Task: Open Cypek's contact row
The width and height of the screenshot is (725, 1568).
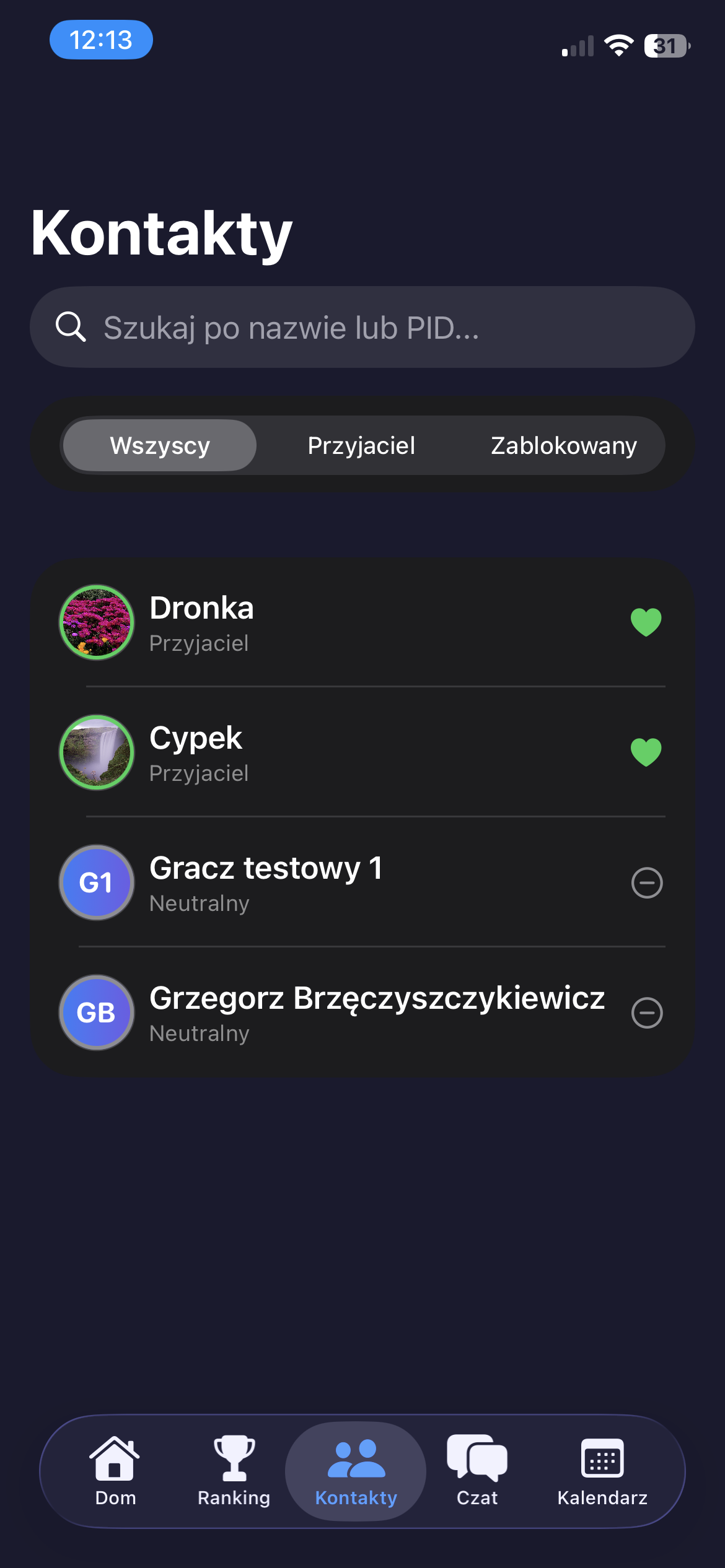Action: 310,752
